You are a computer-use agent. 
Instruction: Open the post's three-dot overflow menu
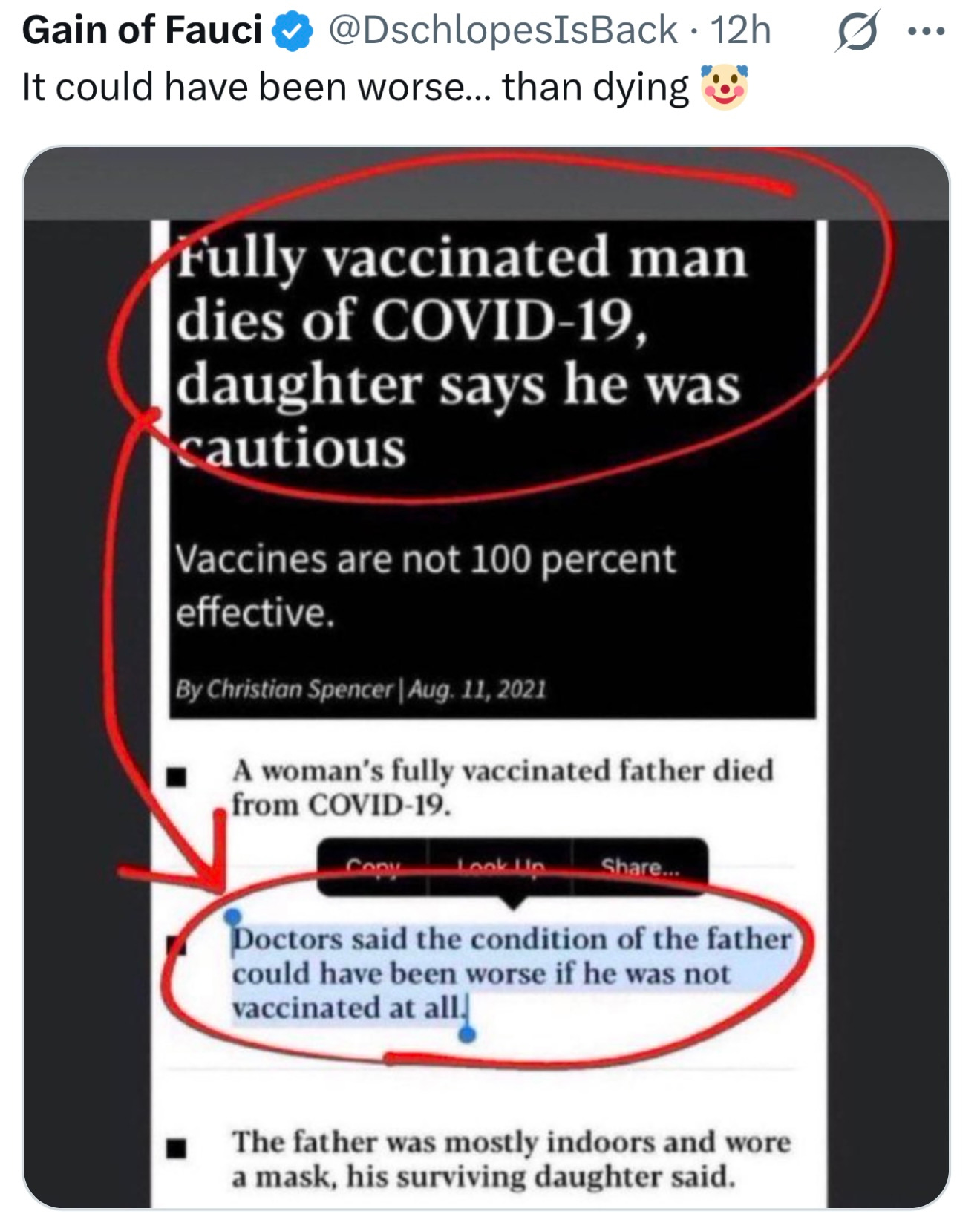coord(926,31)
